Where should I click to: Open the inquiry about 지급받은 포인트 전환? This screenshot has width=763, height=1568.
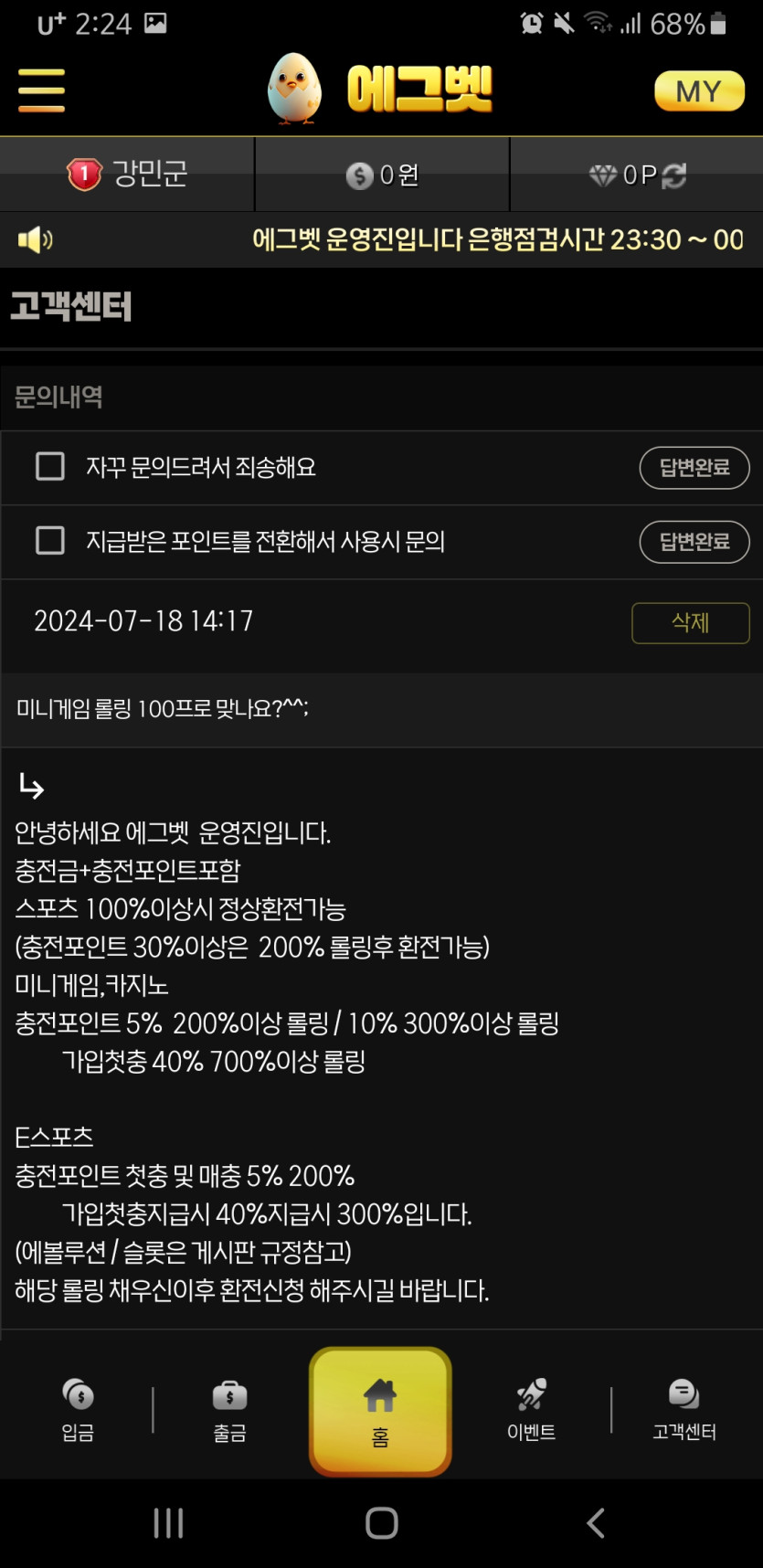(x=265, y=542)
